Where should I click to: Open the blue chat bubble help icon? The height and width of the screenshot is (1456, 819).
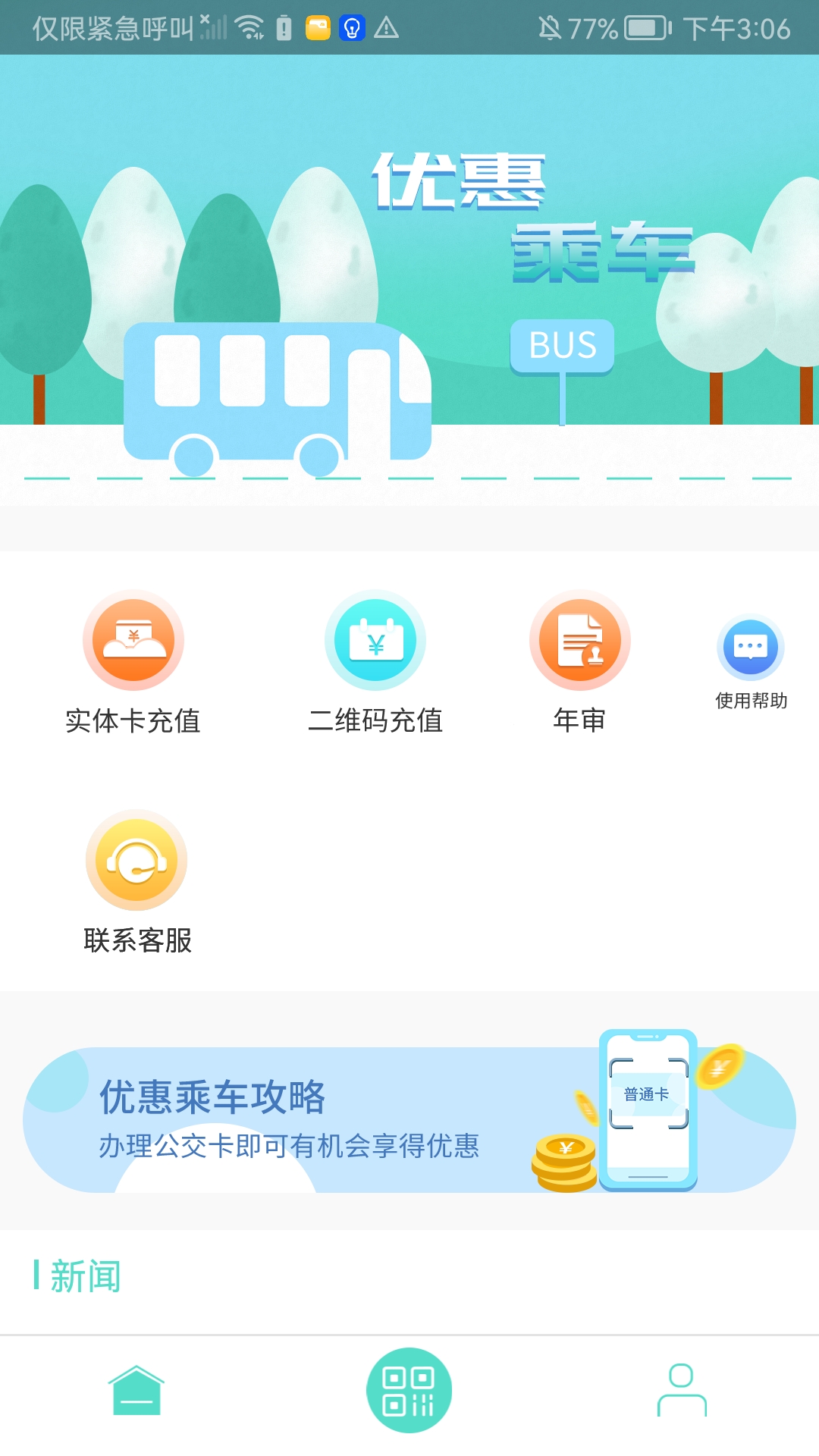[751, 648]
